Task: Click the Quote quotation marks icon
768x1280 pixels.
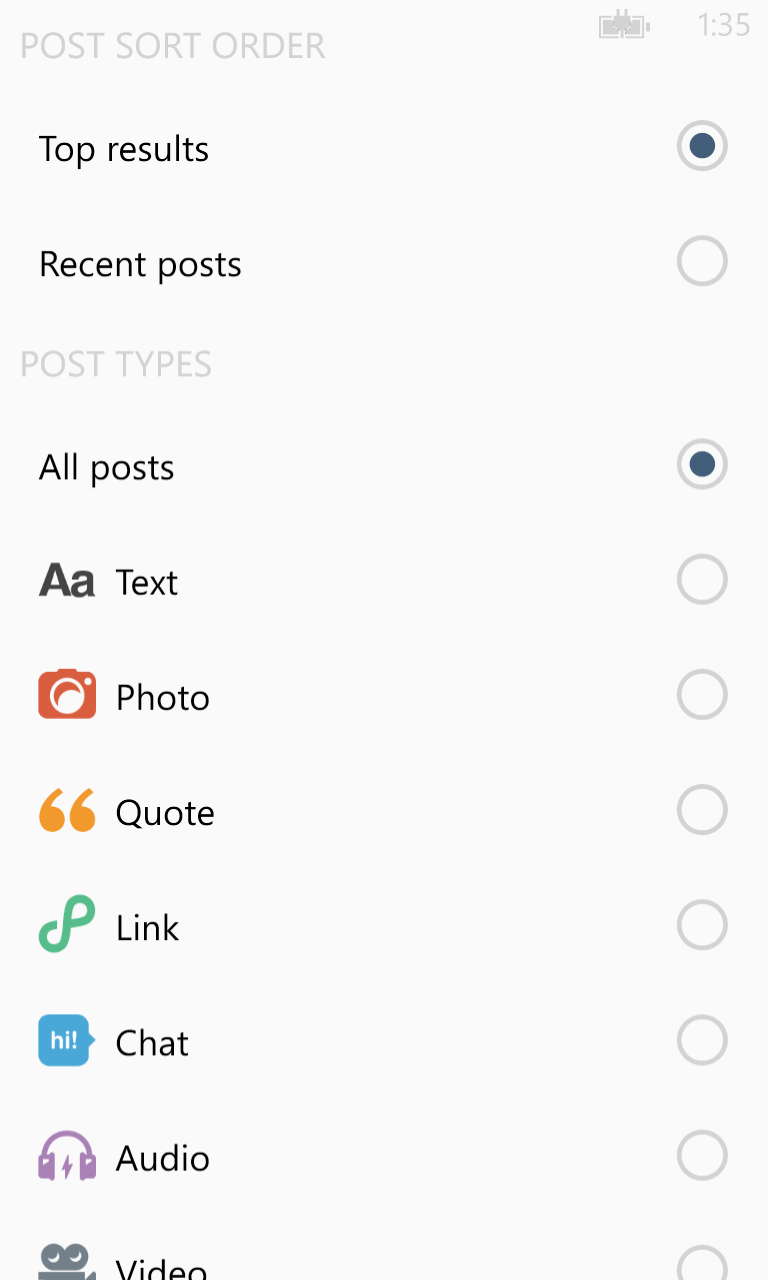Action: 66,809
